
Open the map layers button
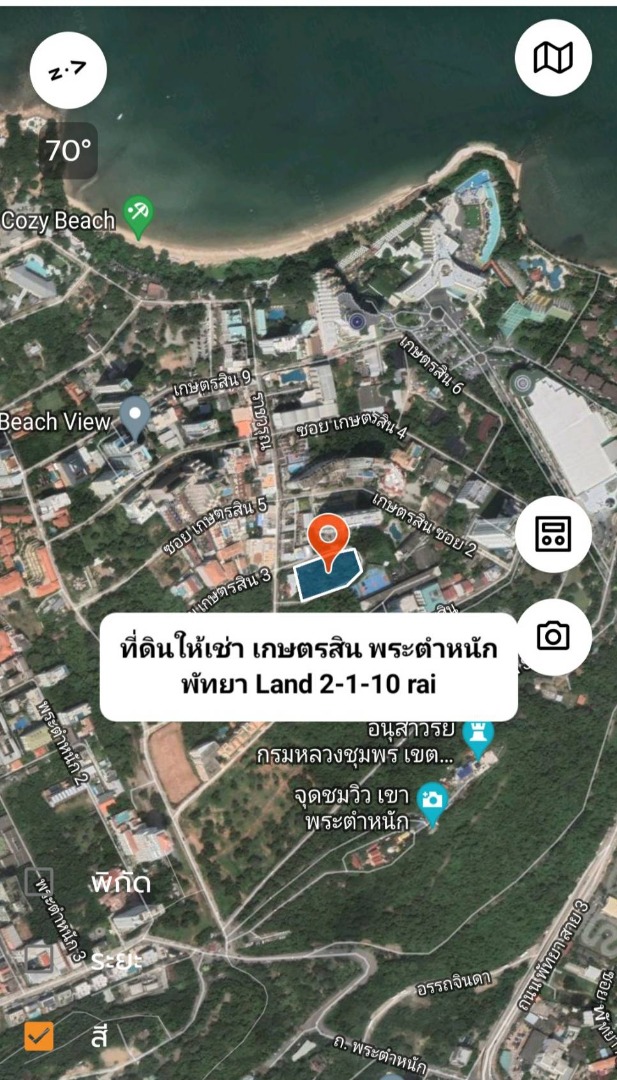point(553,58)
